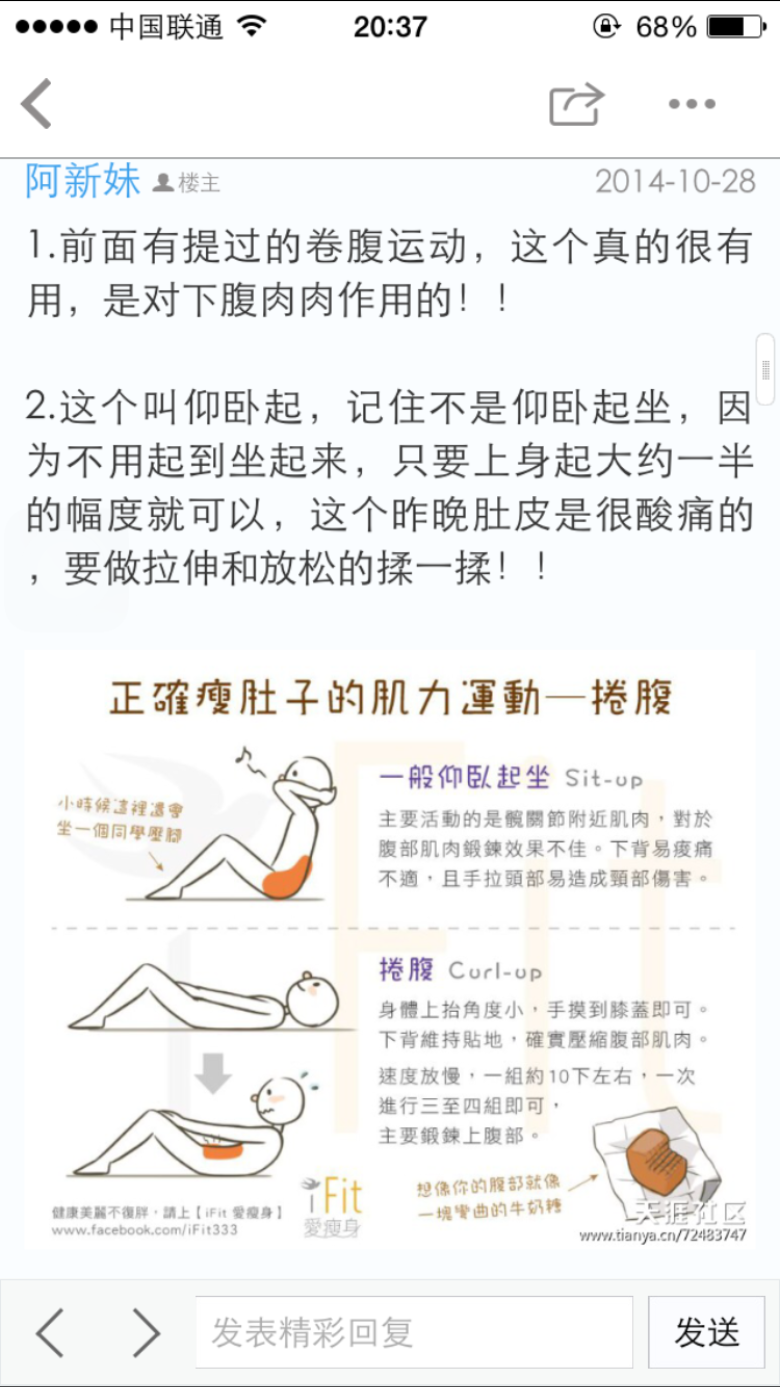Go to the next page arrow
The width and height of the screenshot is (780, 1387).
146,1332
